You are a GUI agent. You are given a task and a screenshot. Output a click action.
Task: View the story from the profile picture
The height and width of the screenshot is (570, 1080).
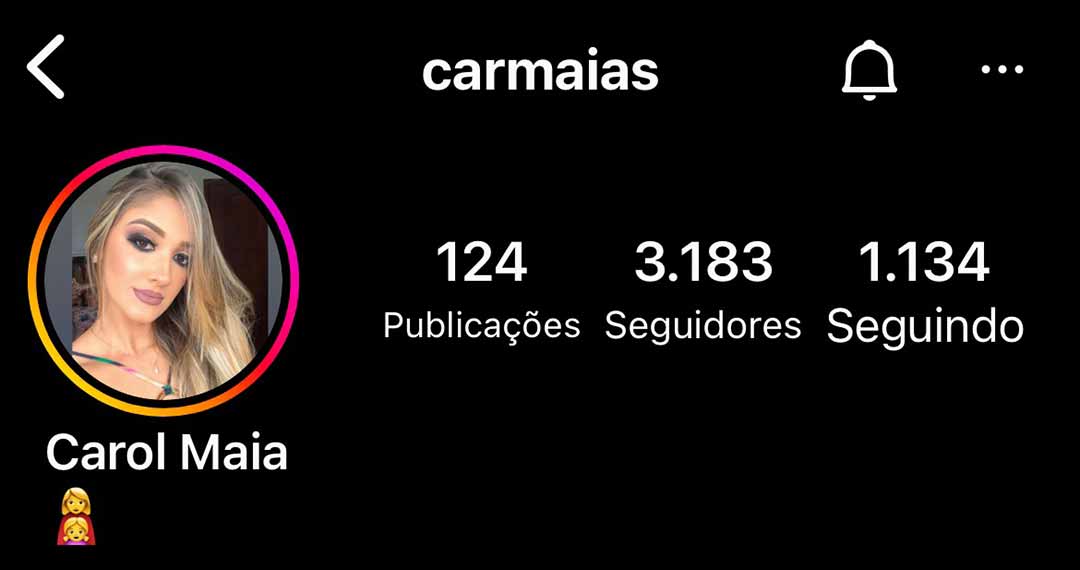tap(163, 281)
